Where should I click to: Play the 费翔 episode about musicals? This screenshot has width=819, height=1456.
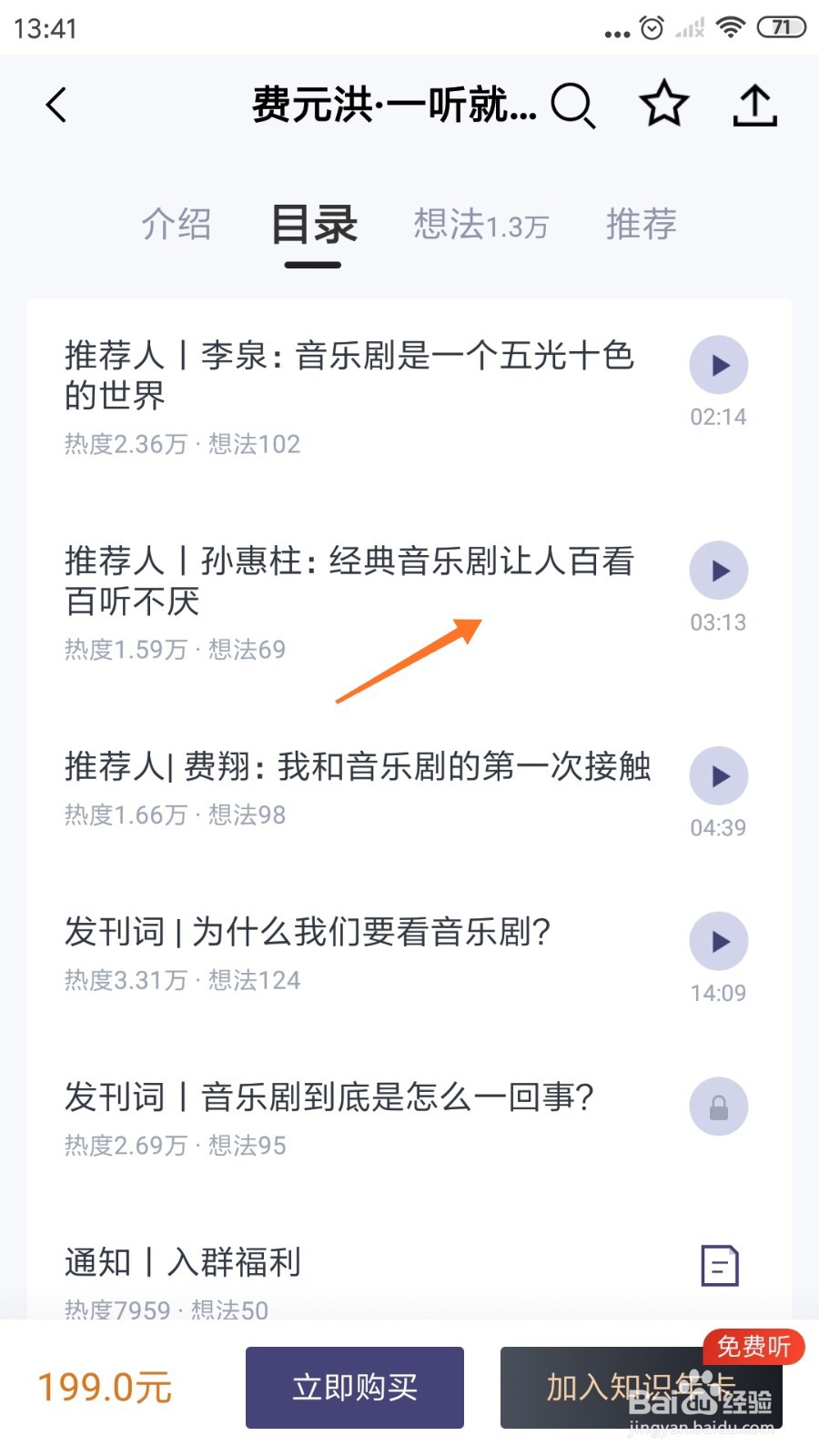tap(719, 776)
